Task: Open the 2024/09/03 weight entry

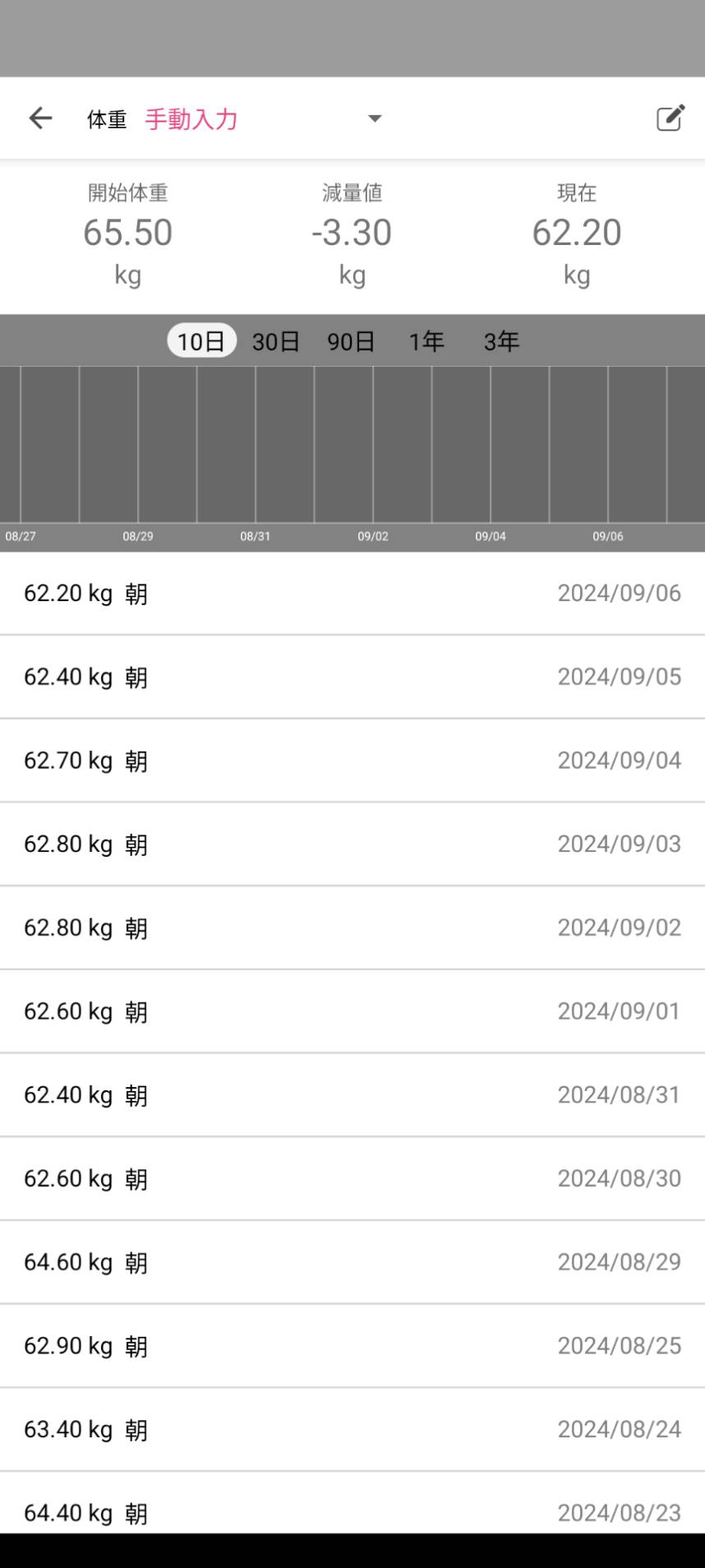Action: pyautogui.click(x=352, y=844)
